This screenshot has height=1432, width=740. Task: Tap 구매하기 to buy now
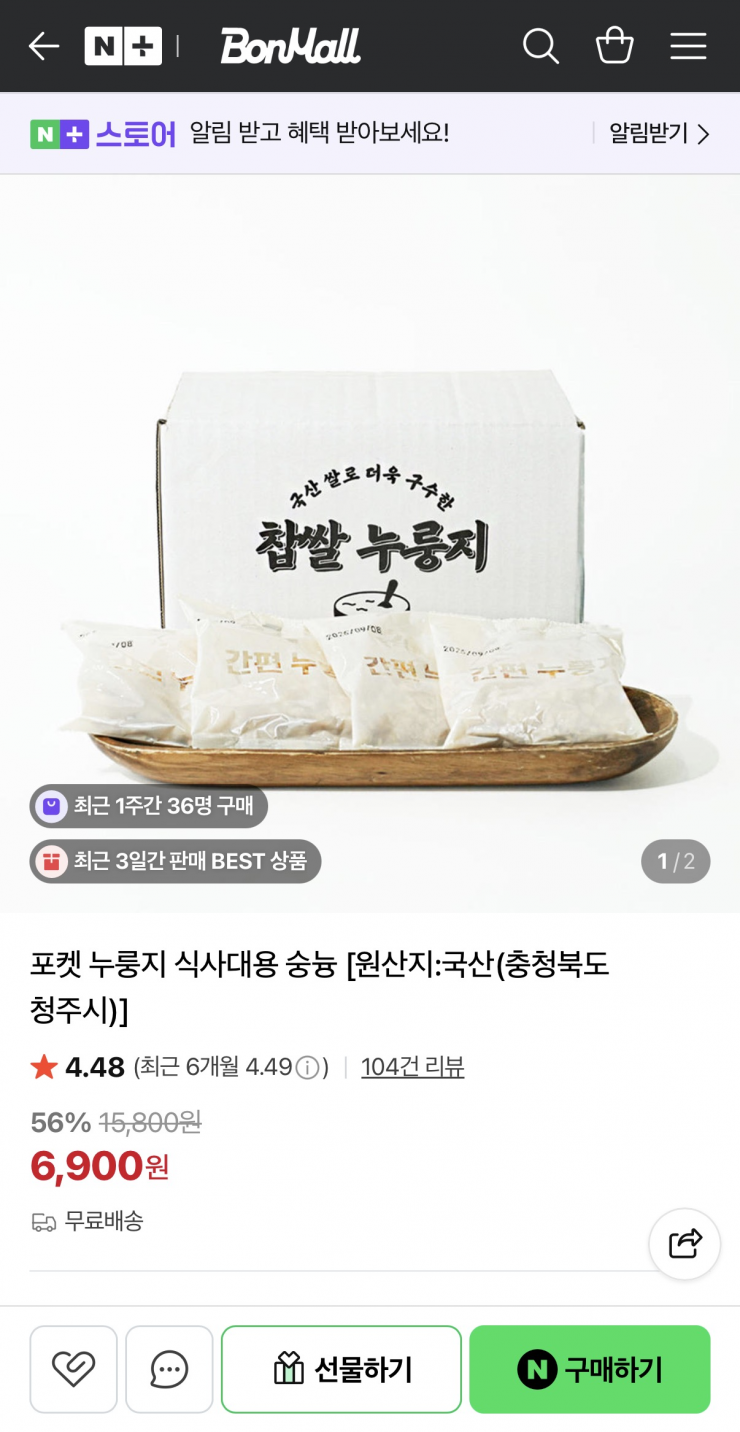point(590,1369)
